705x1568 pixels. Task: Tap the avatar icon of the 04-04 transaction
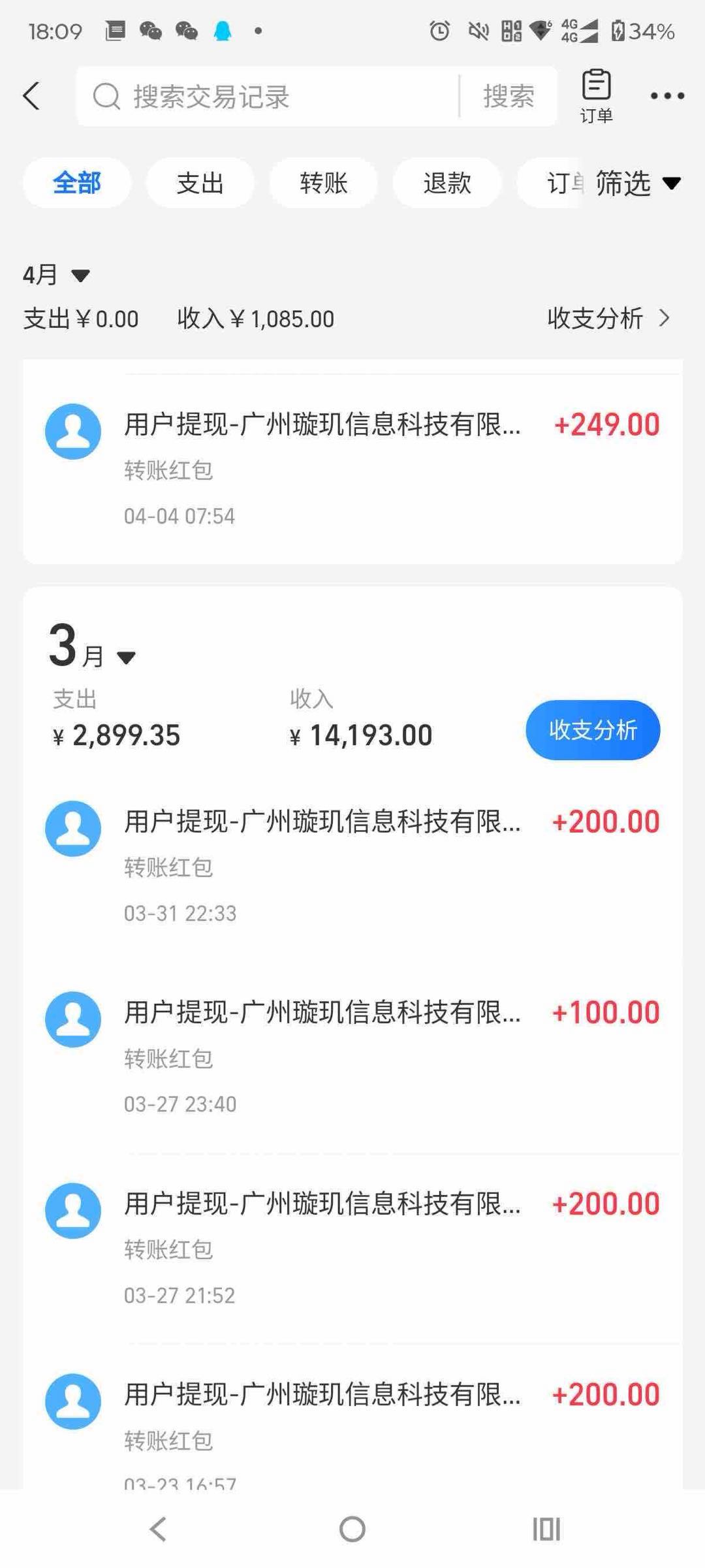(72, 431)
